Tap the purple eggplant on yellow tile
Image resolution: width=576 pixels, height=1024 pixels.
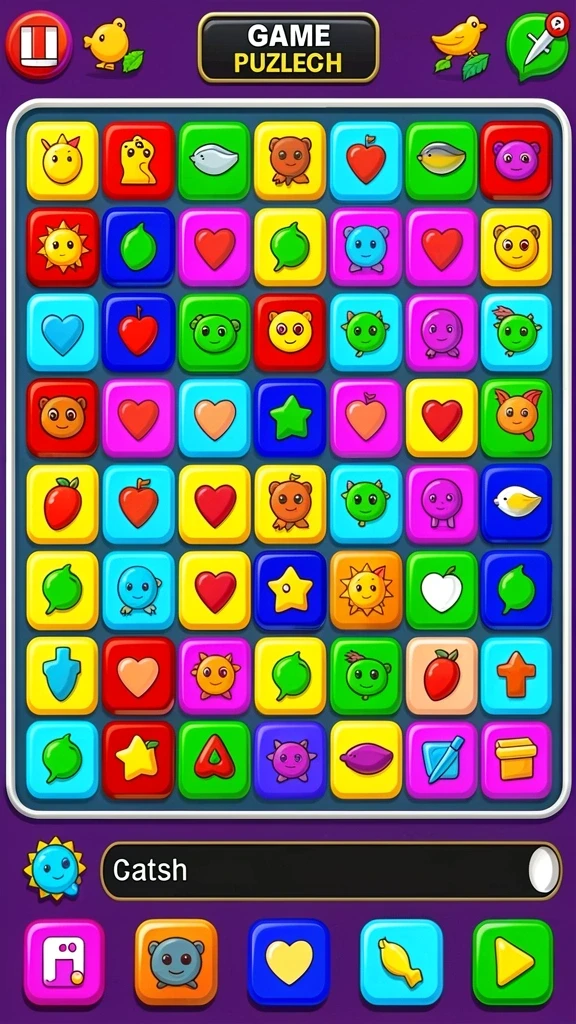[366, 760]
